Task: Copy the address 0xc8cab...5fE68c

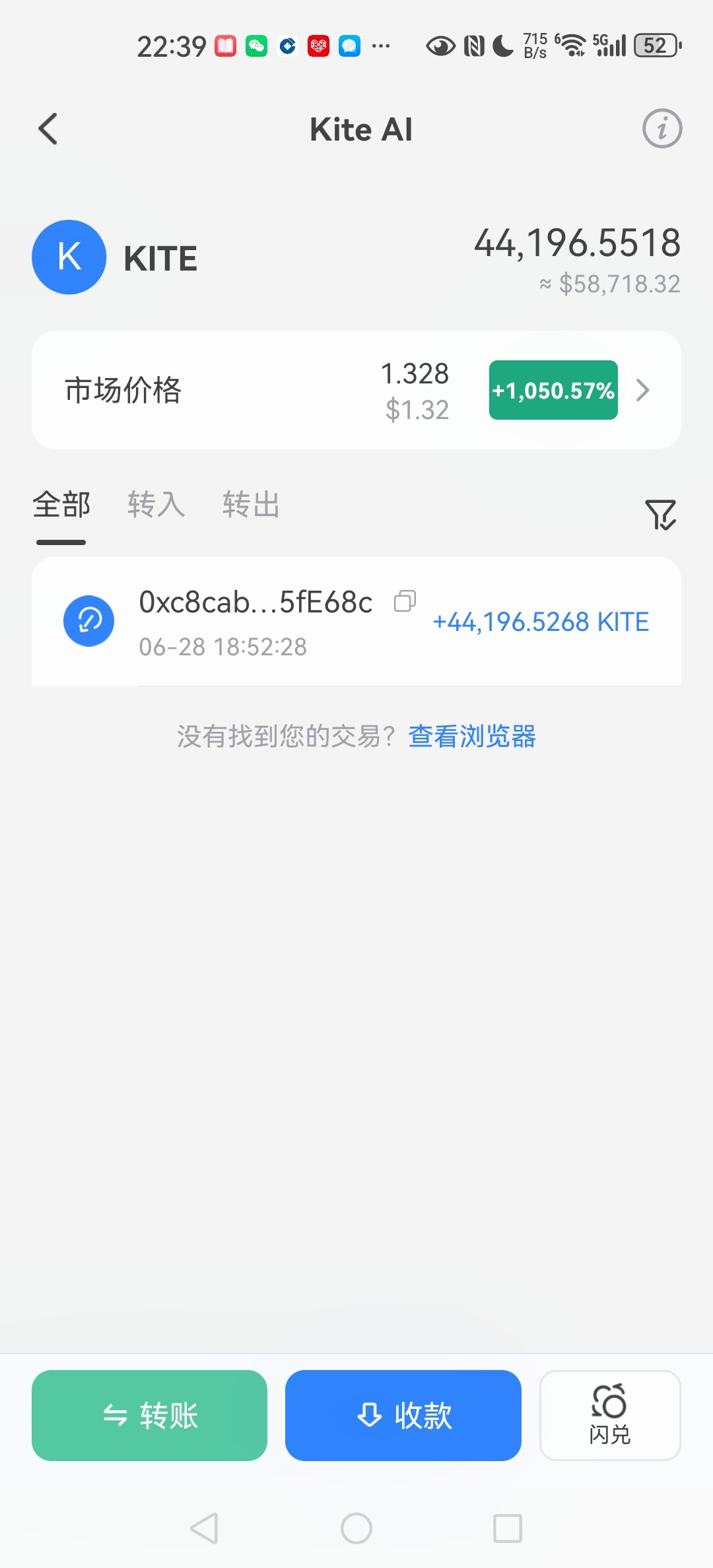Action: (x=405, y=601)
